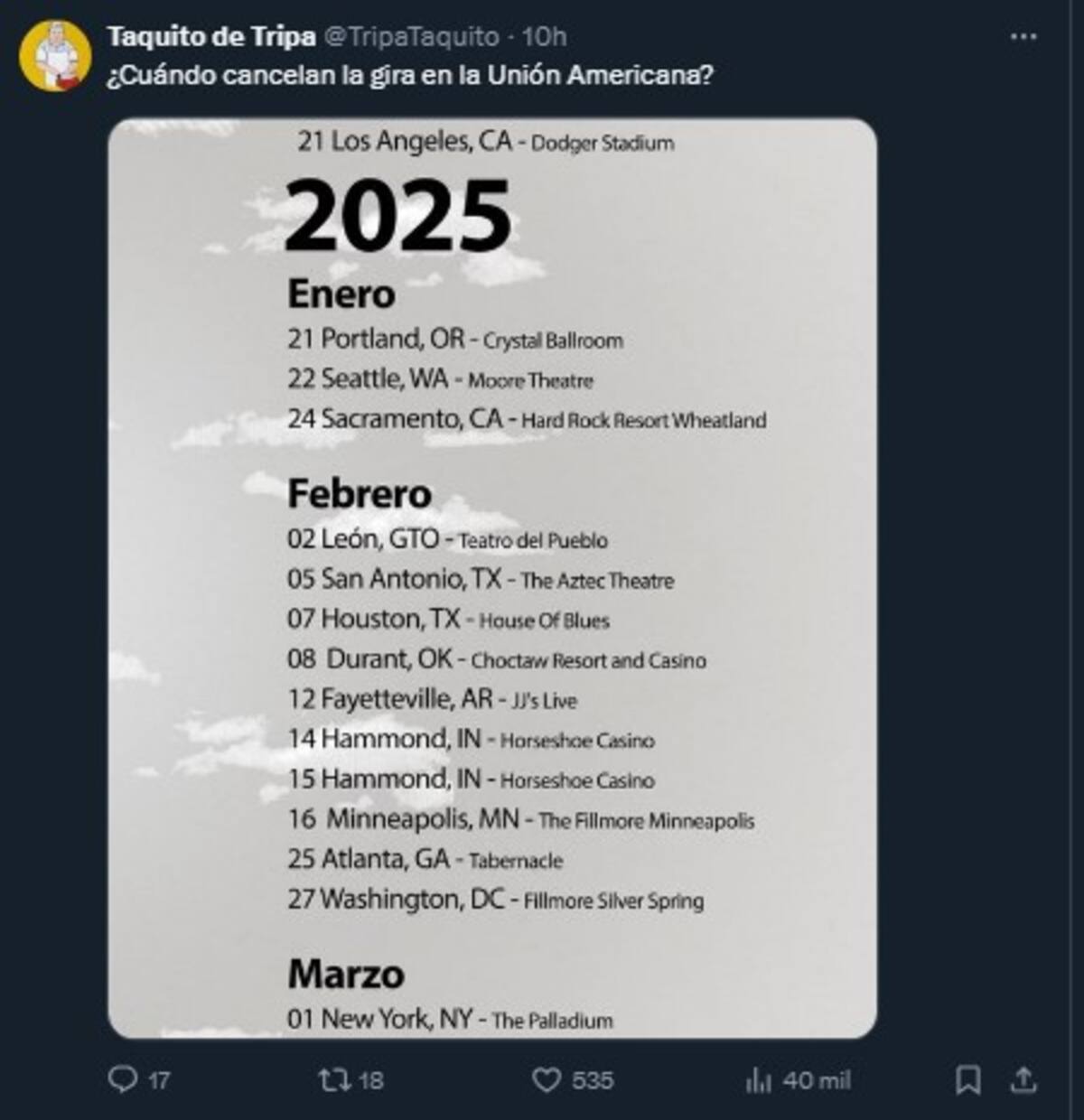Share the tweet via the share icon
Image resolution: width=1084 pixels, height=1120 pixels.
(x=1023, y=1079)
